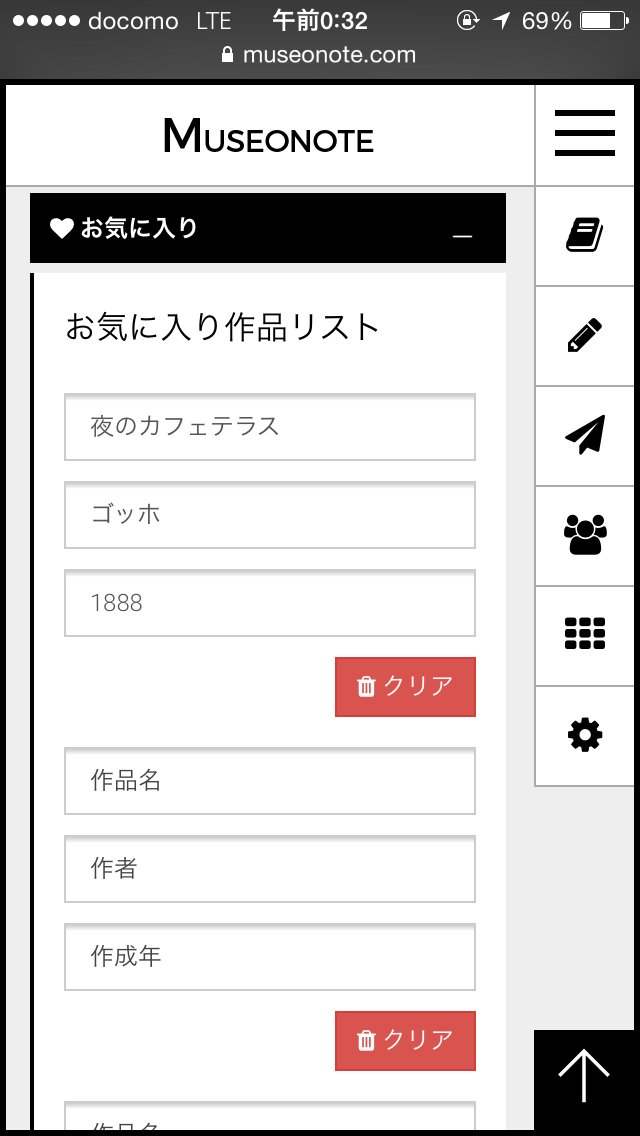
Task: Edit the 1888 year field
Action: (270, 603)
